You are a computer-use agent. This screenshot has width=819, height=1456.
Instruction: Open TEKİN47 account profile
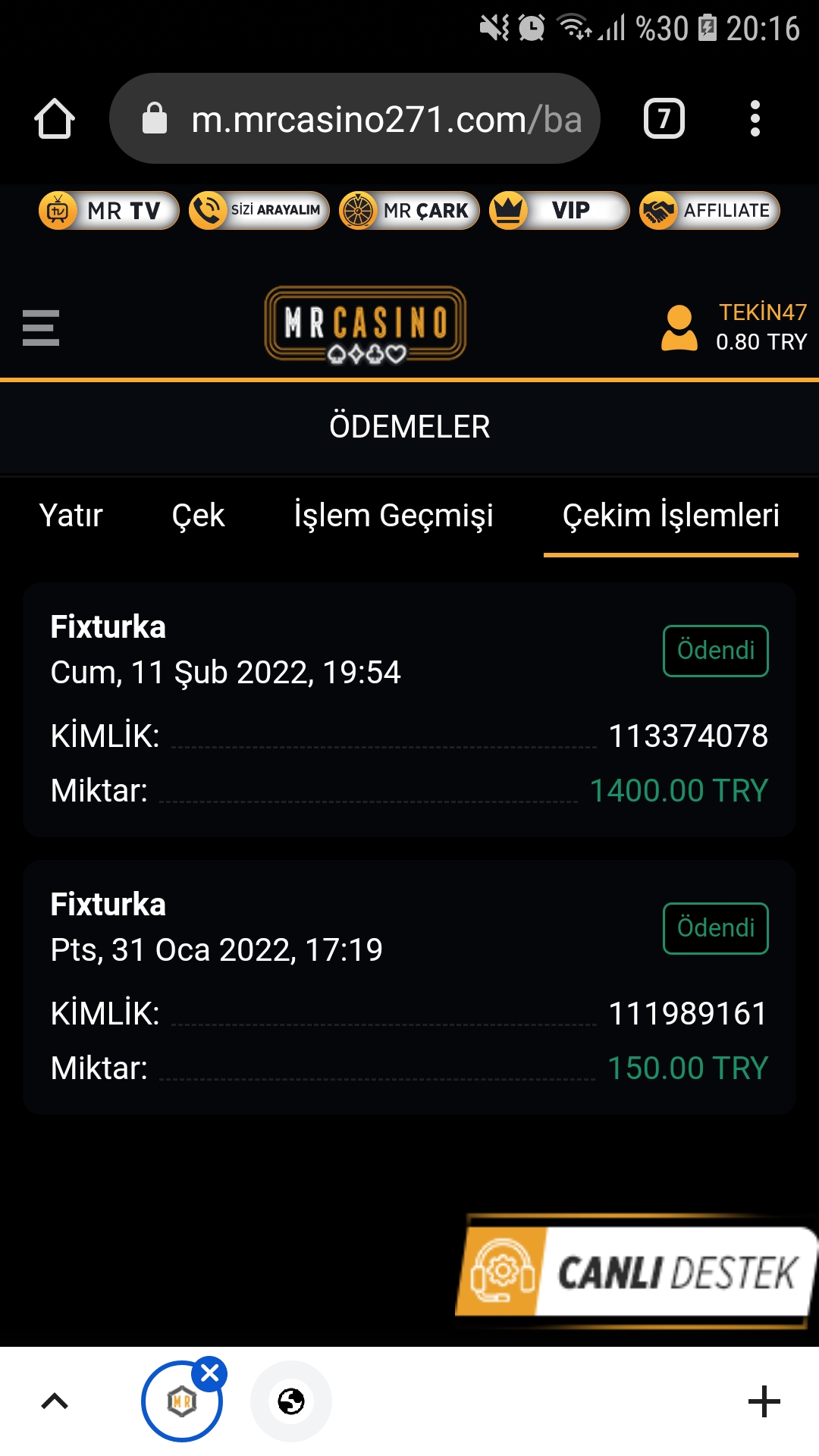point(733,328)
